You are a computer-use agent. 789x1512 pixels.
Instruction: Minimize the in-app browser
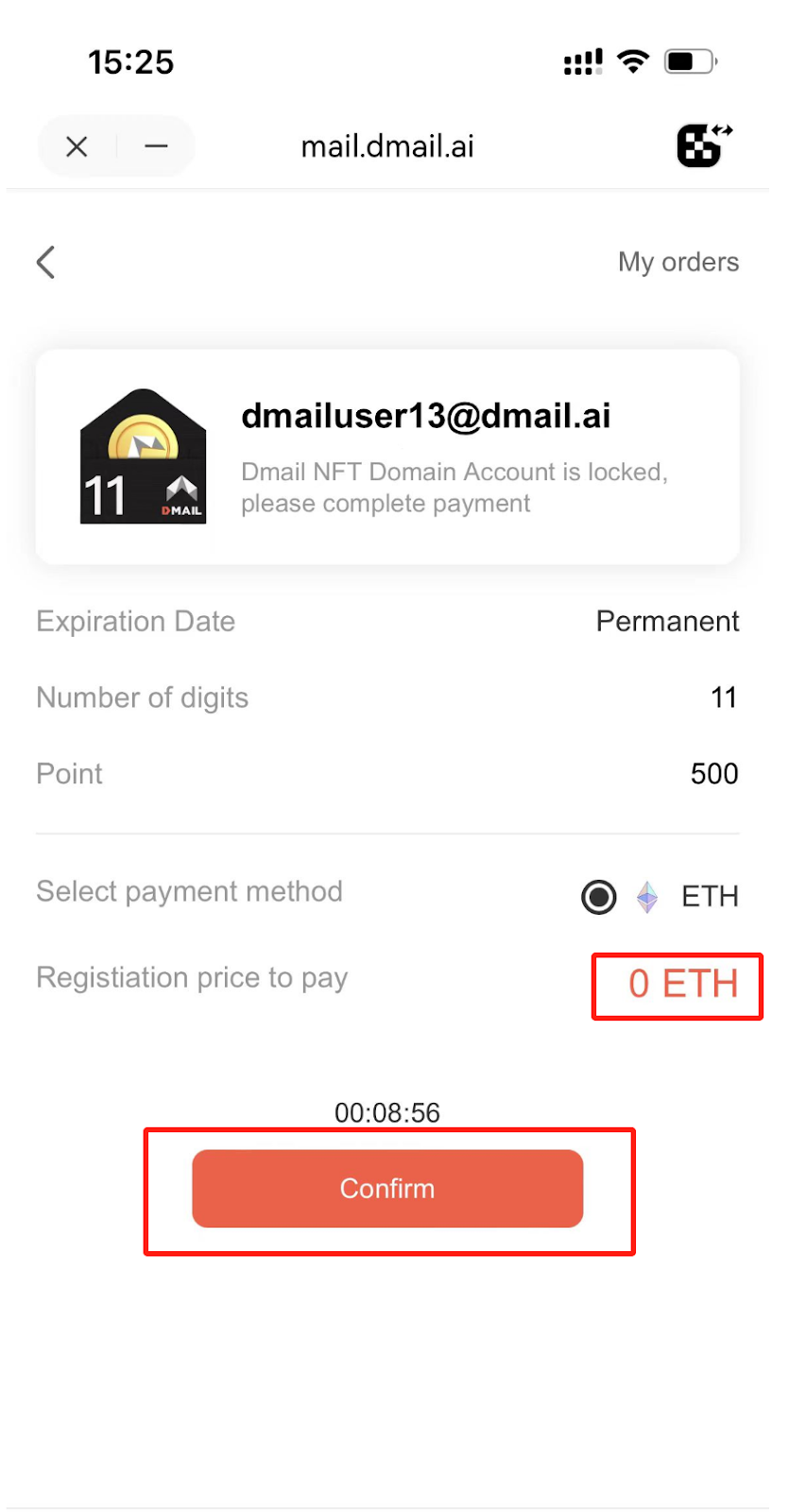156,146
